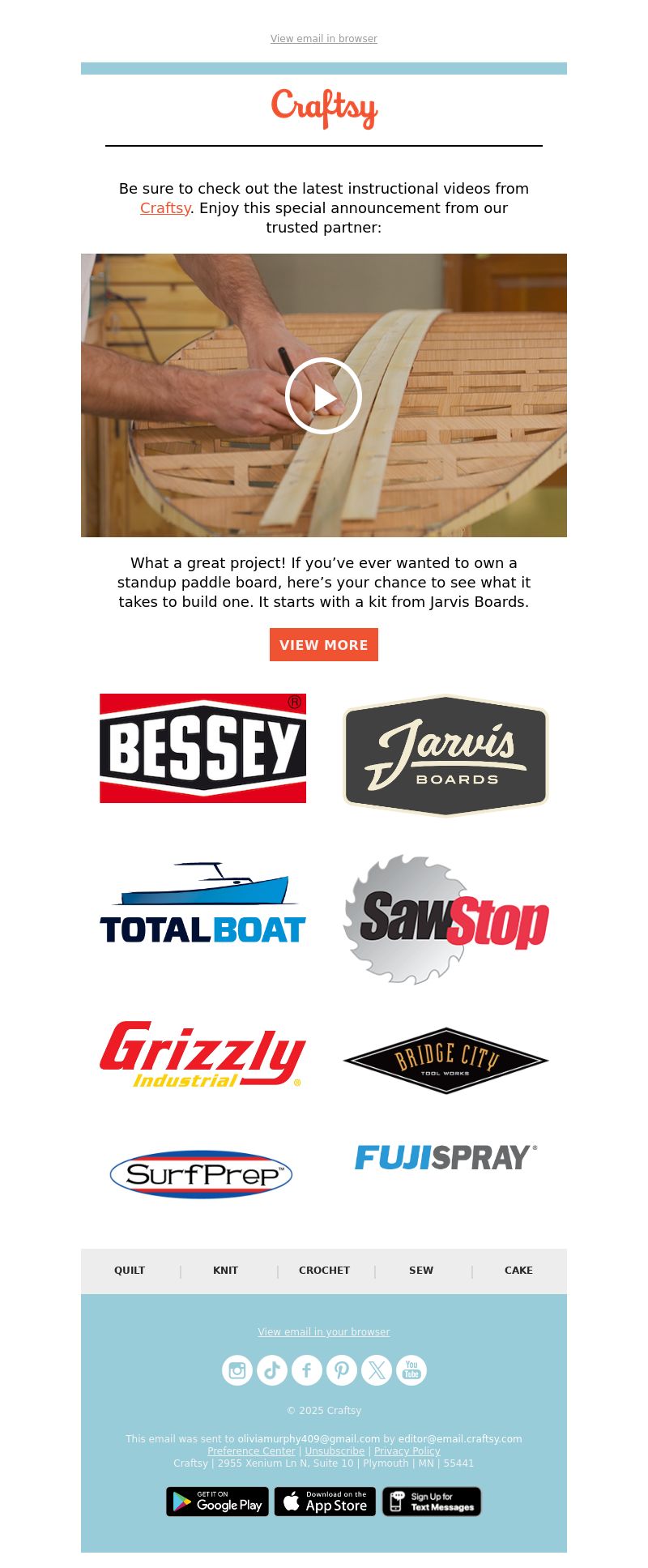Open the QUILT category
Viewport: 648px width, 1568px height.
130,1271
